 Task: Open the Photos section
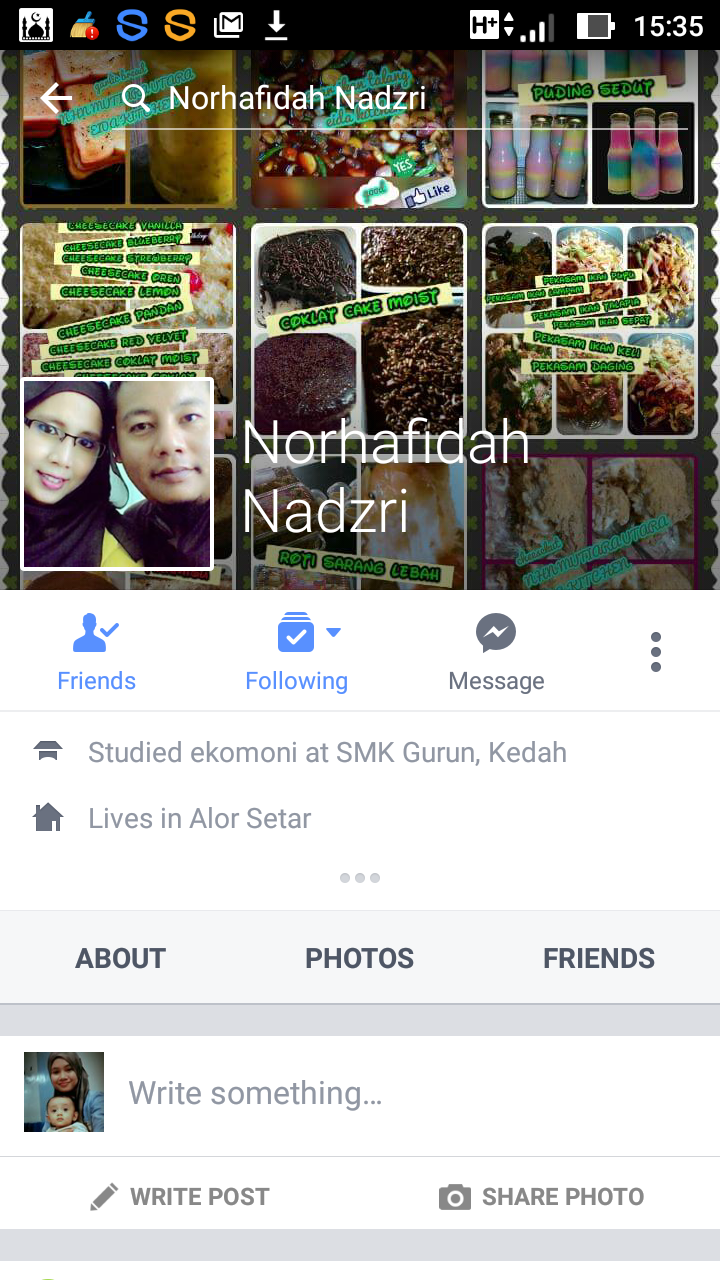tap(359, 958)
